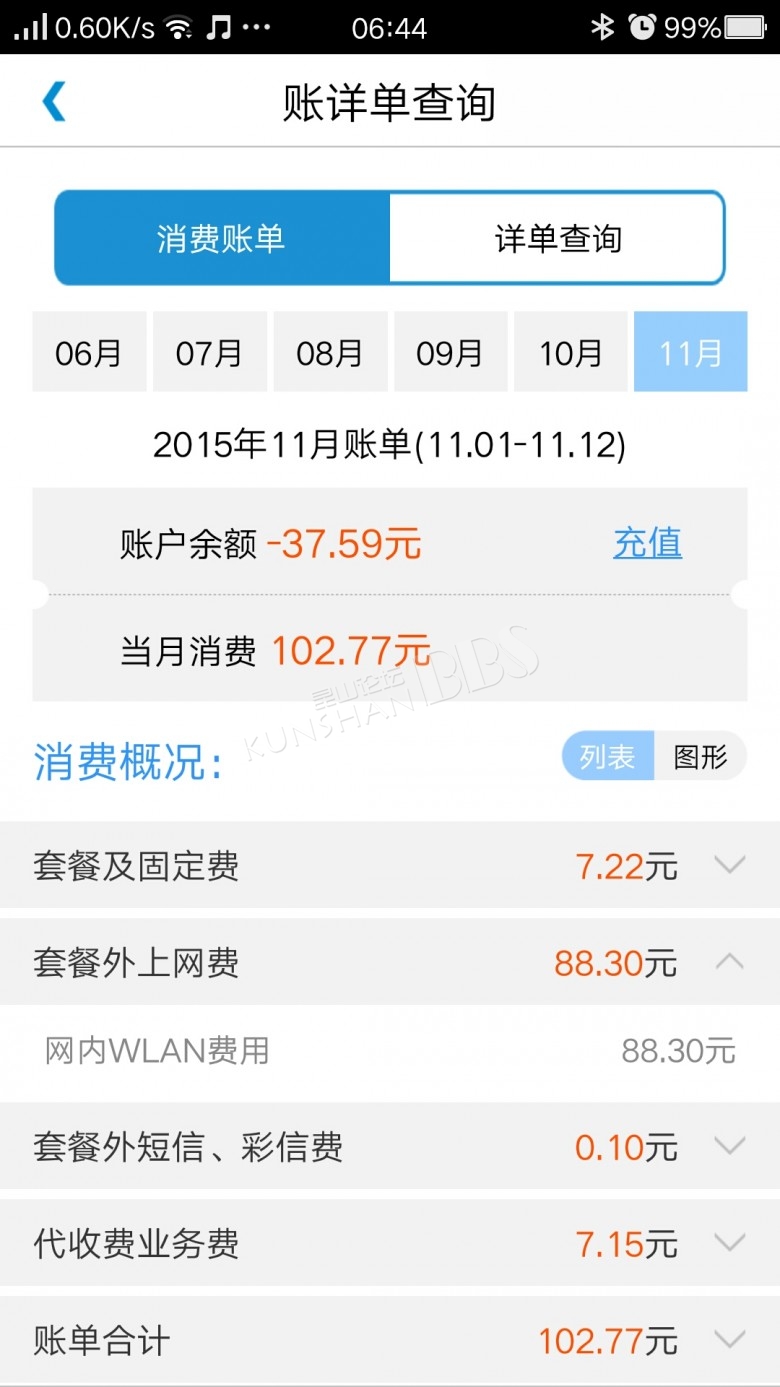Viewport: 780px width, 1387px height.
Task: Expand the 套餐及固定费 row
Action: (x=390, y=865)
